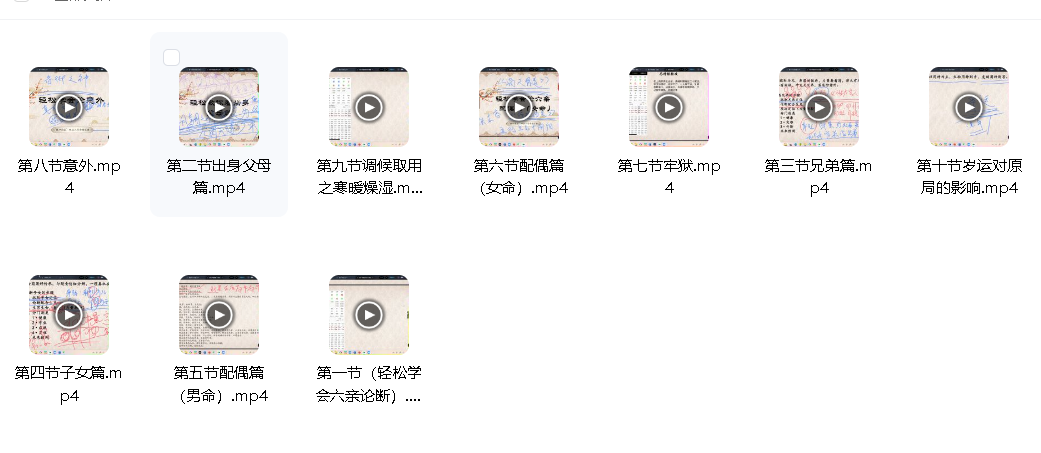The width and height of the screenshot is (1041, 453).
Task: Open 第六节配偶篇（女命）.mp4
Action: click(519, 107)
